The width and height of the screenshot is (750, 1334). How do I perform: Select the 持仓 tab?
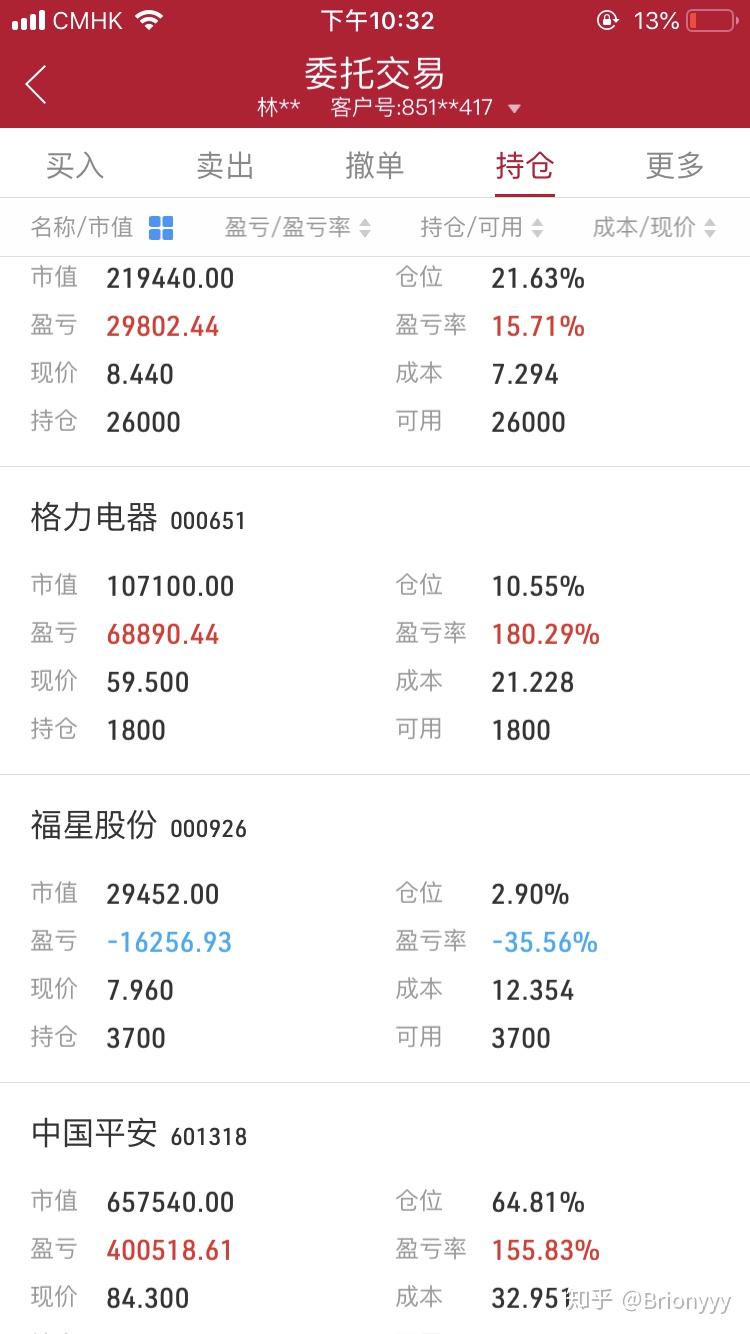[525, 166]
